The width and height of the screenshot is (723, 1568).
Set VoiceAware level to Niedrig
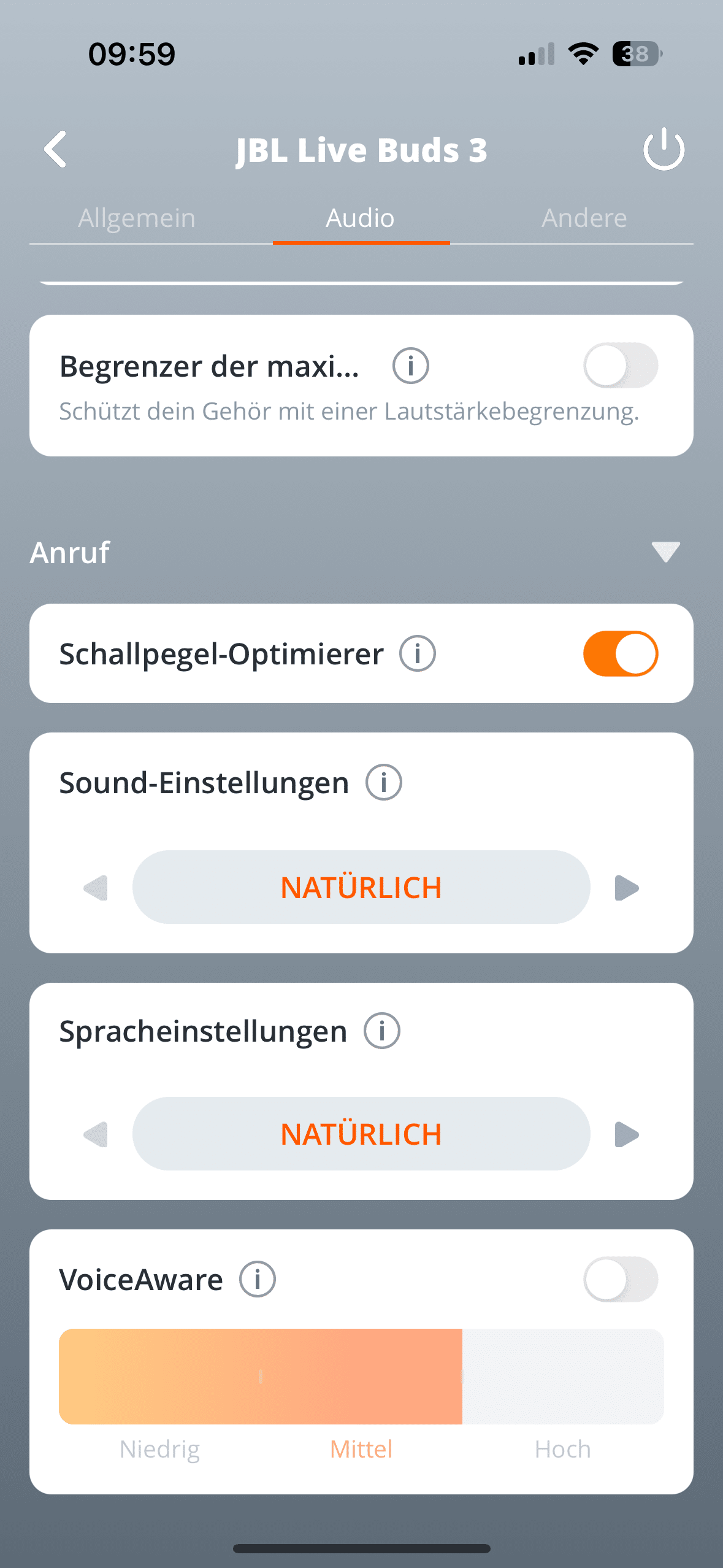click(x=160, y=1377)
